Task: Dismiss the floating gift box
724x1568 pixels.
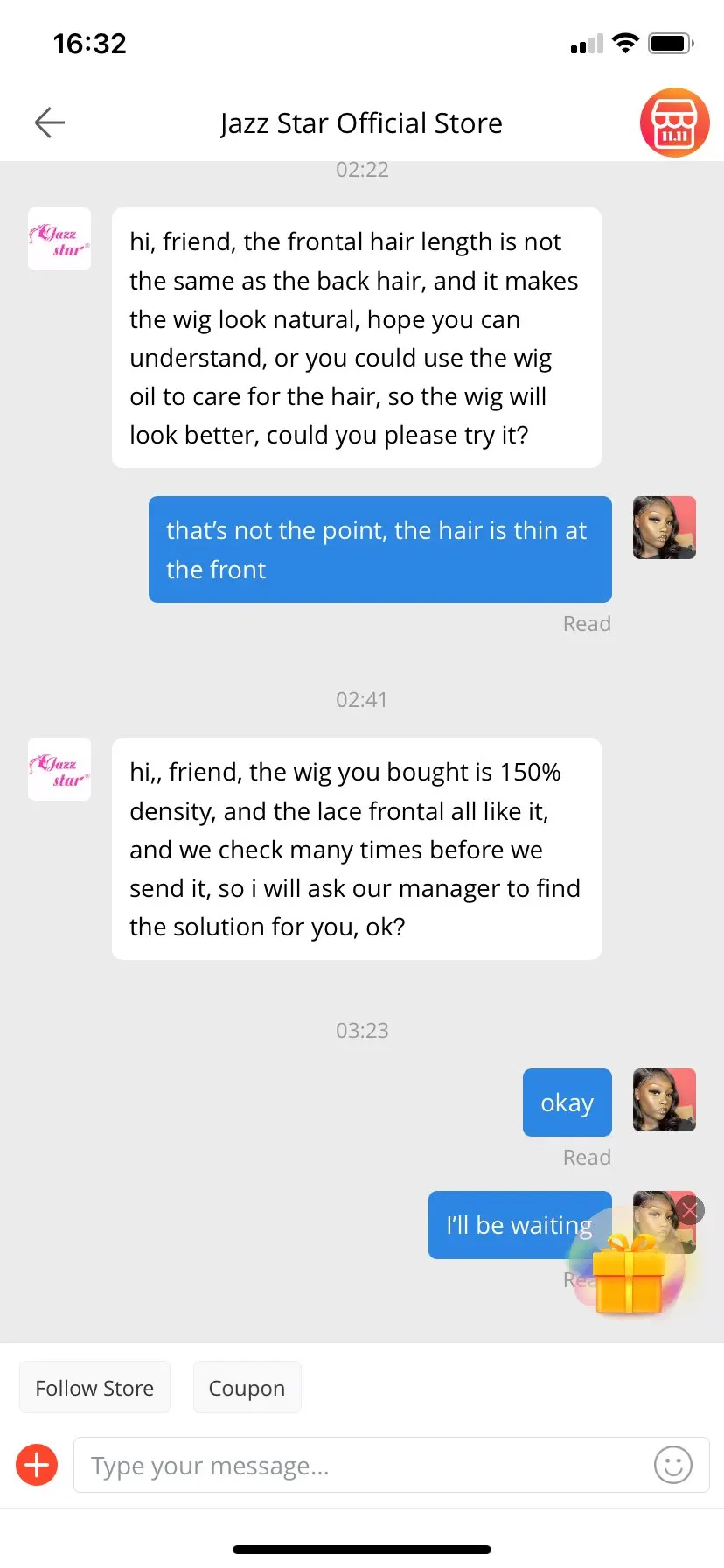Action: 689,1211
